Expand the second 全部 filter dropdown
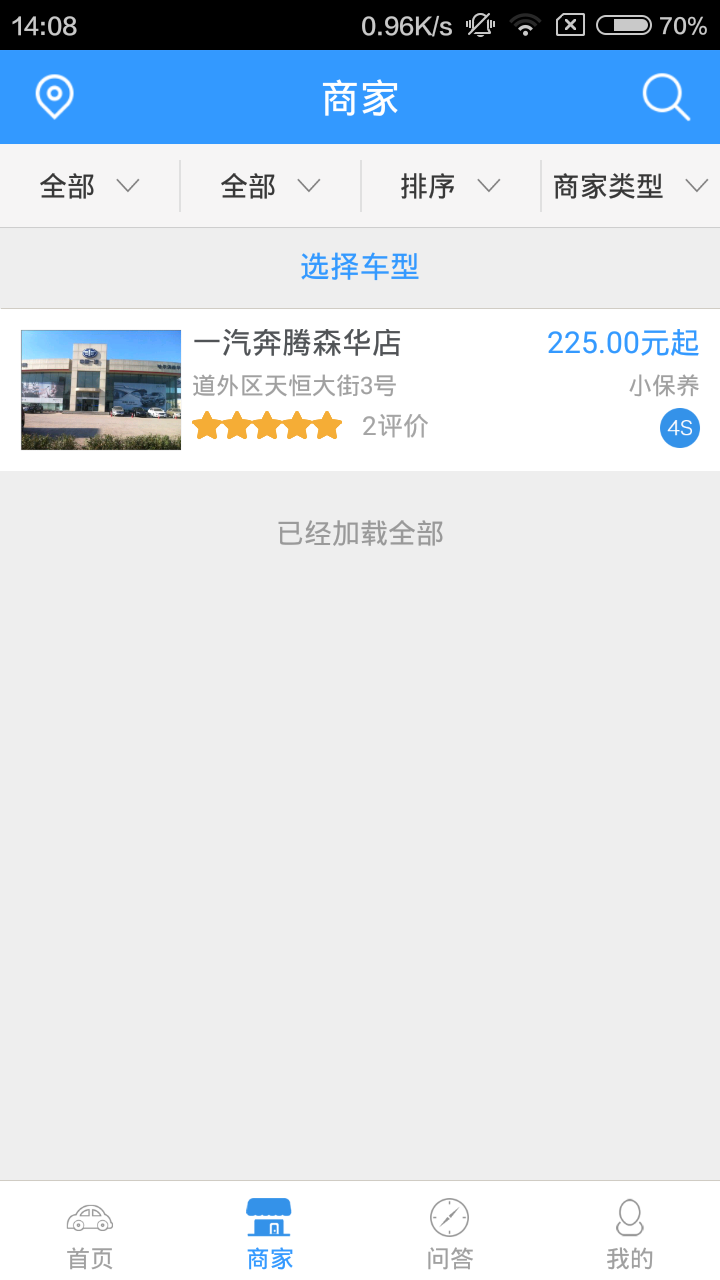720x1280 pixels. [270, 186]
